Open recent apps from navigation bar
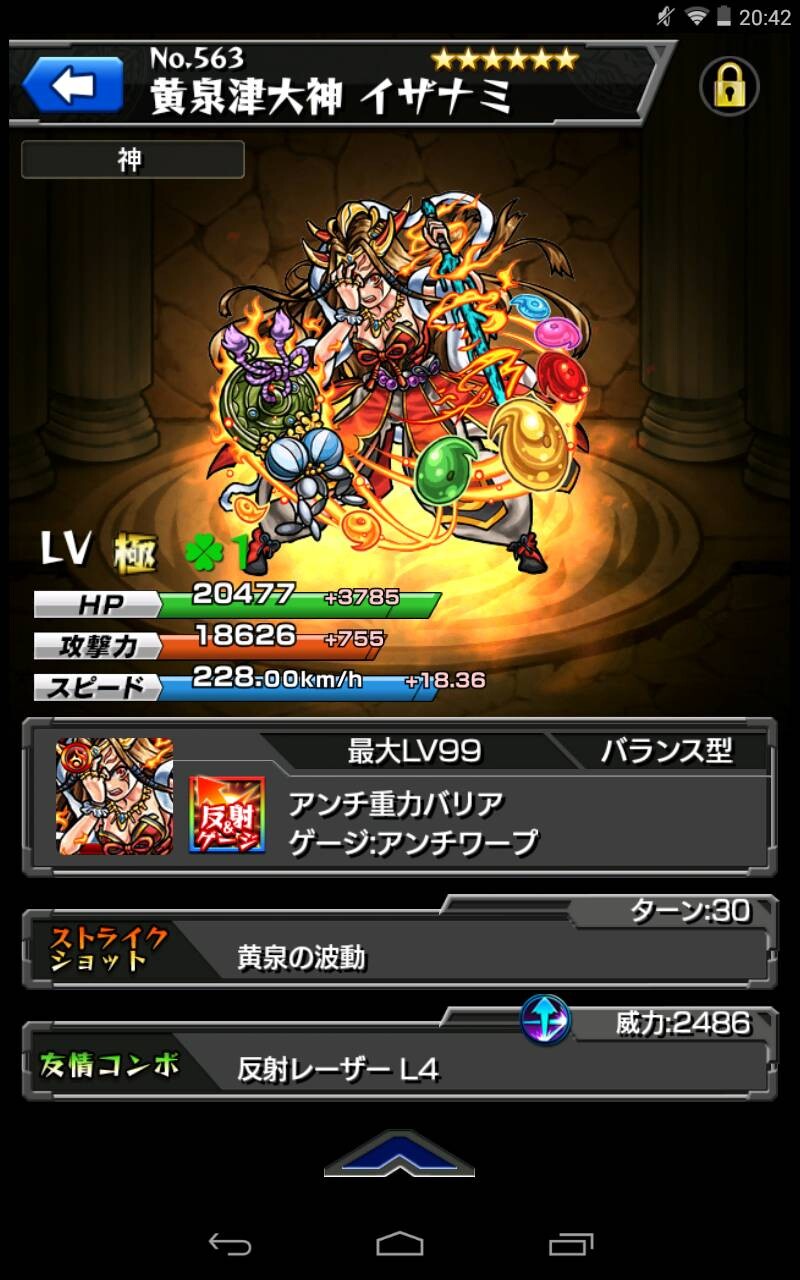The image size is (800, 1280). coord(570,1243)
